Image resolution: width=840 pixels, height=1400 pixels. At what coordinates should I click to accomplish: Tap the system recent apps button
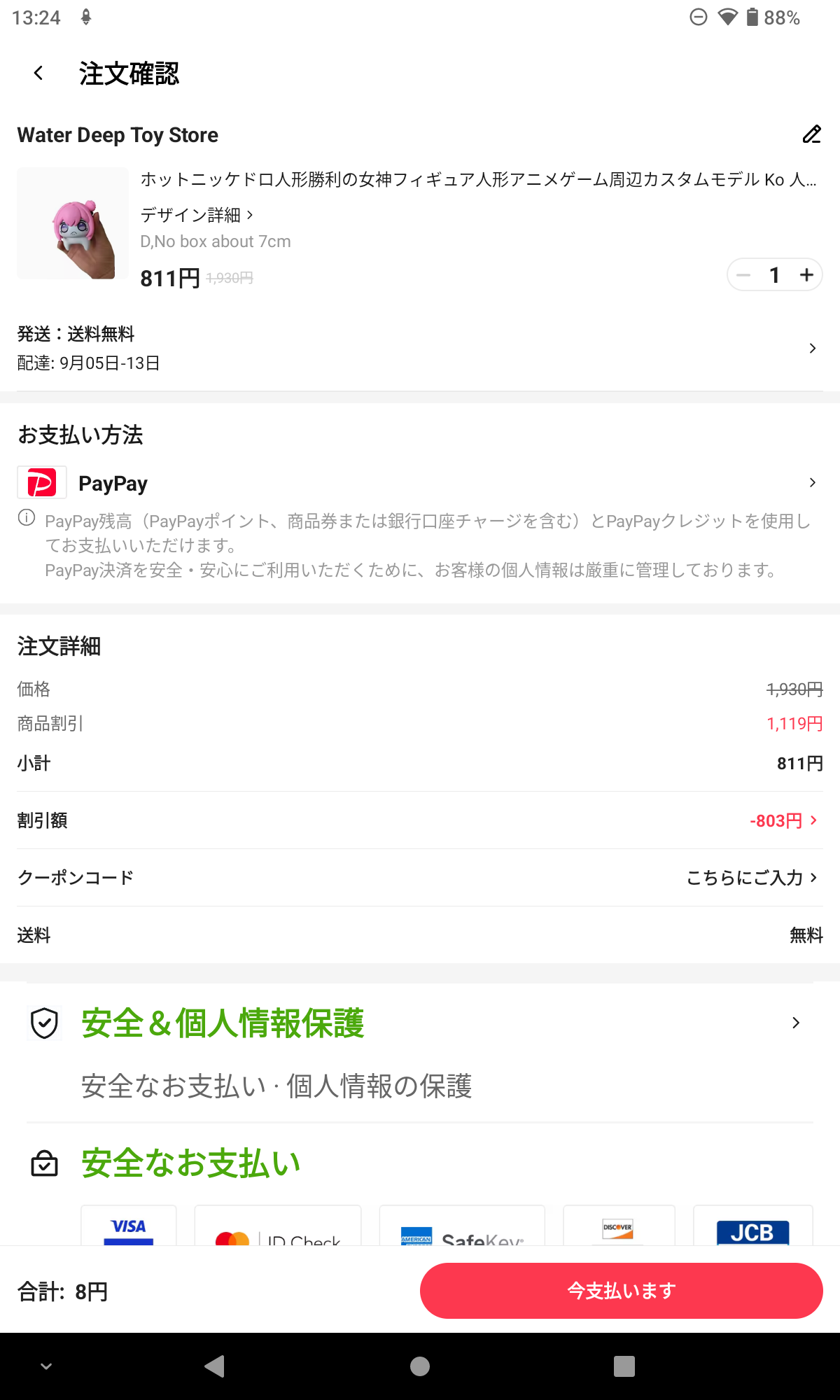point(624,1366)
